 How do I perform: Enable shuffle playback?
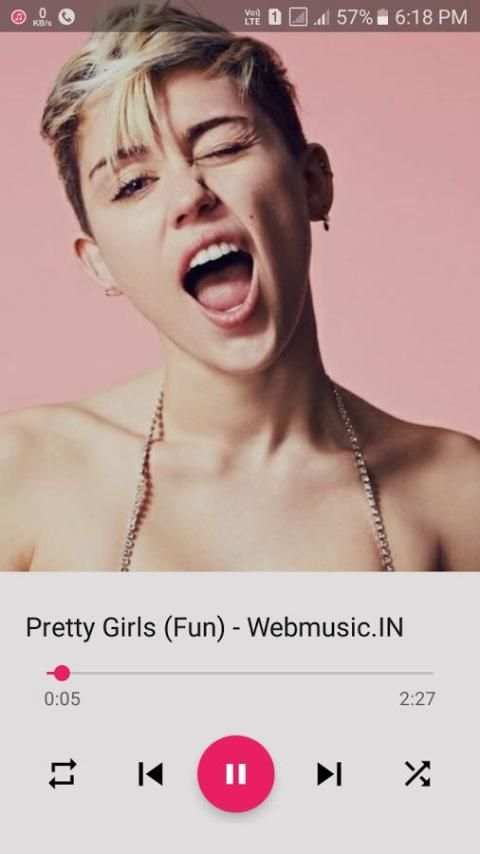coord(417,773)
